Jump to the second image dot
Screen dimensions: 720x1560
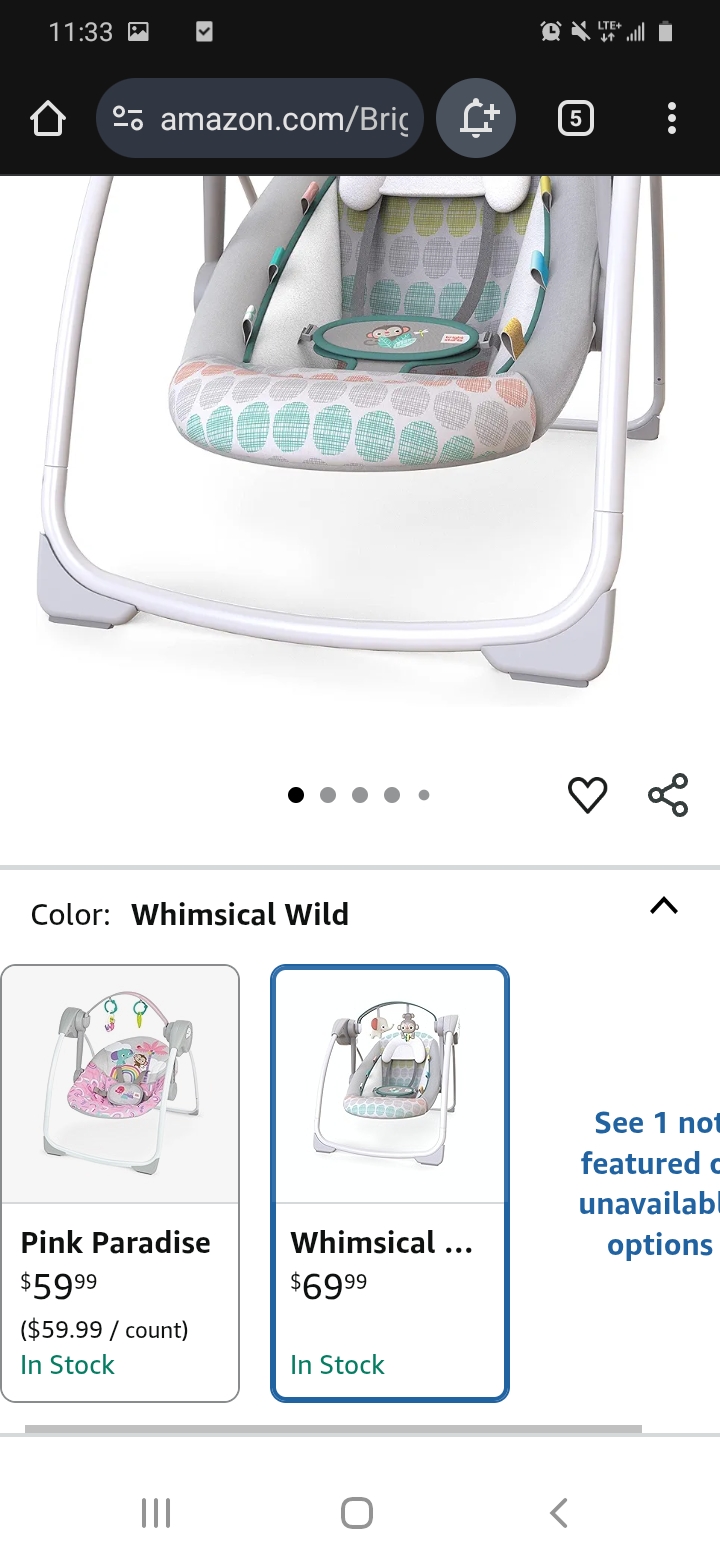coord(328,795)
